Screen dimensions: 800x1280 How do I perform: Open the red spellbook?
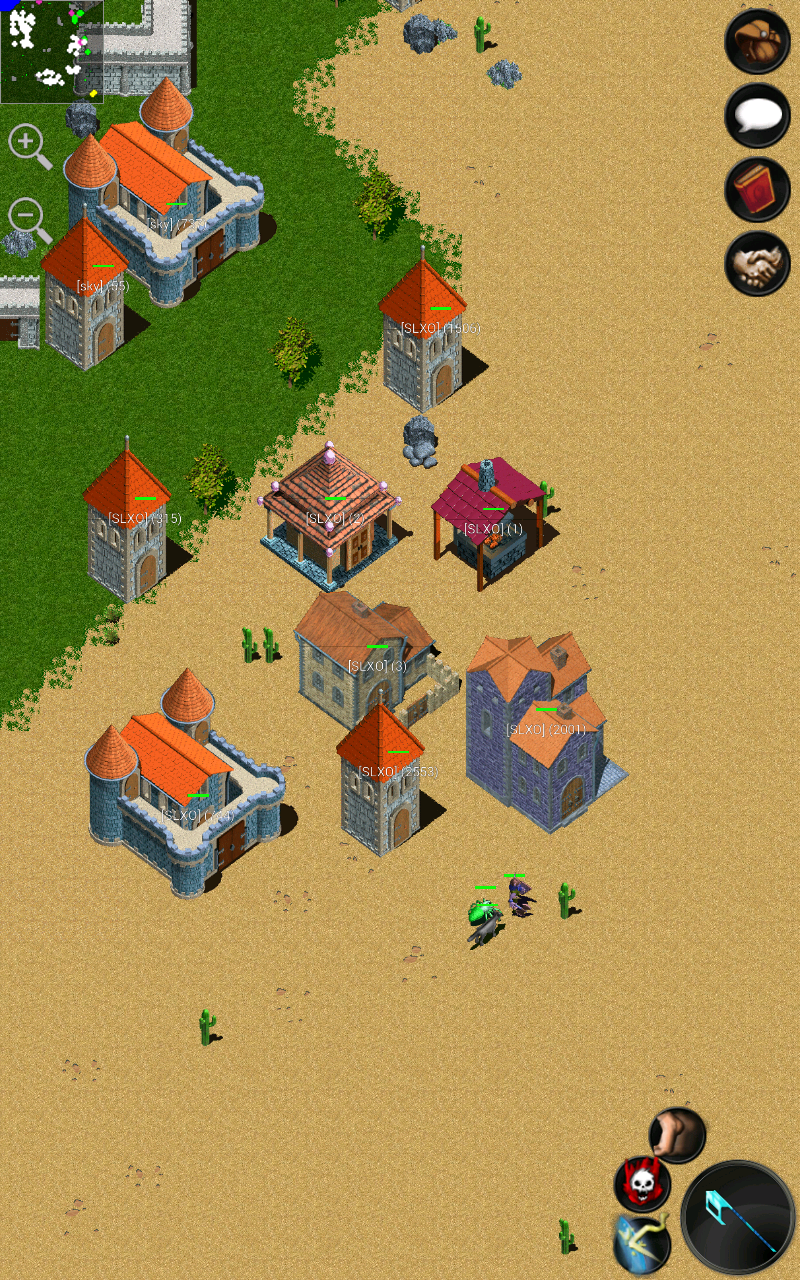(x=757, y=190)
